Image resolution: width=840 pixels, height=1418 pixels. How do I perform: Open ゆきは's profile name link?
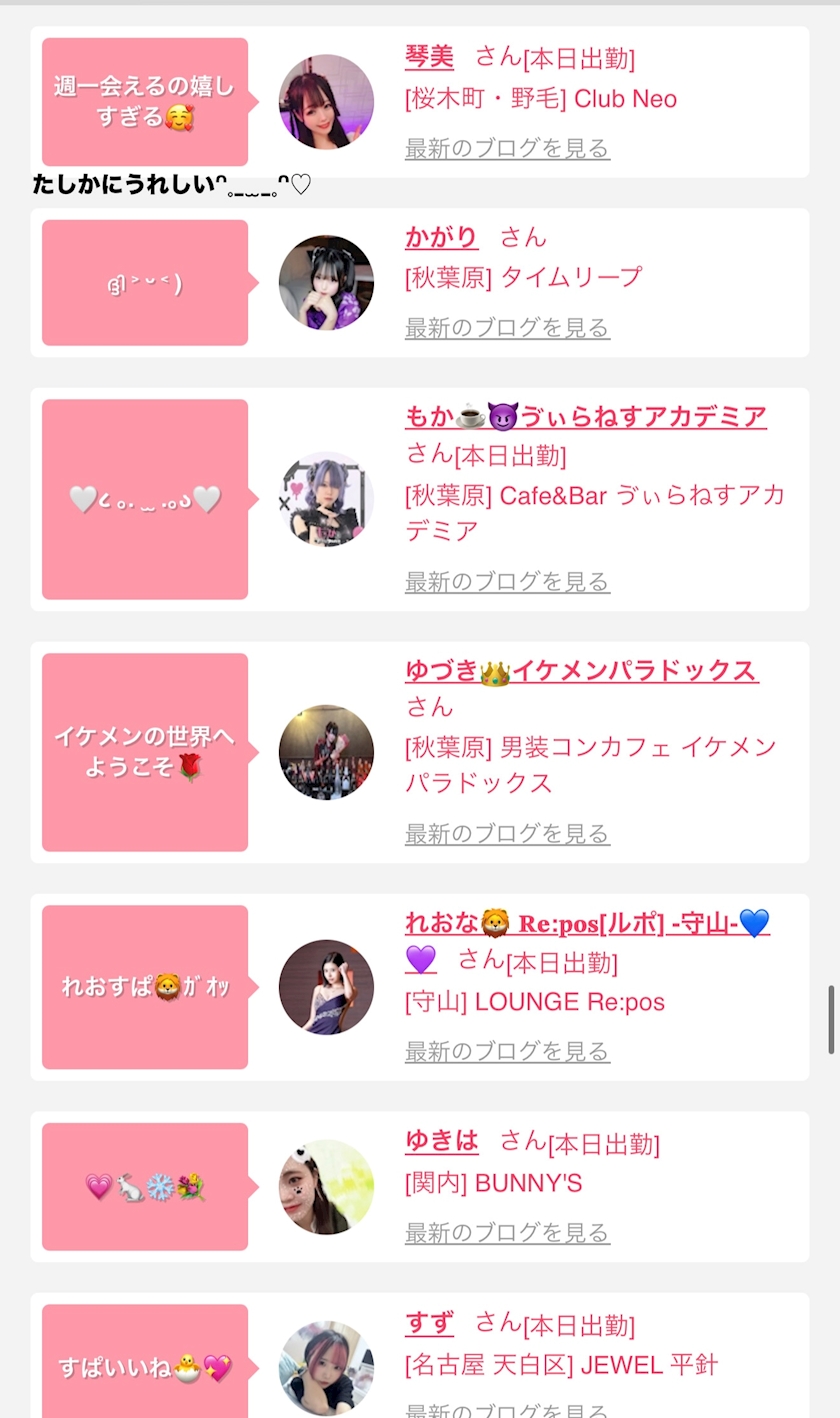point(441,1141)
